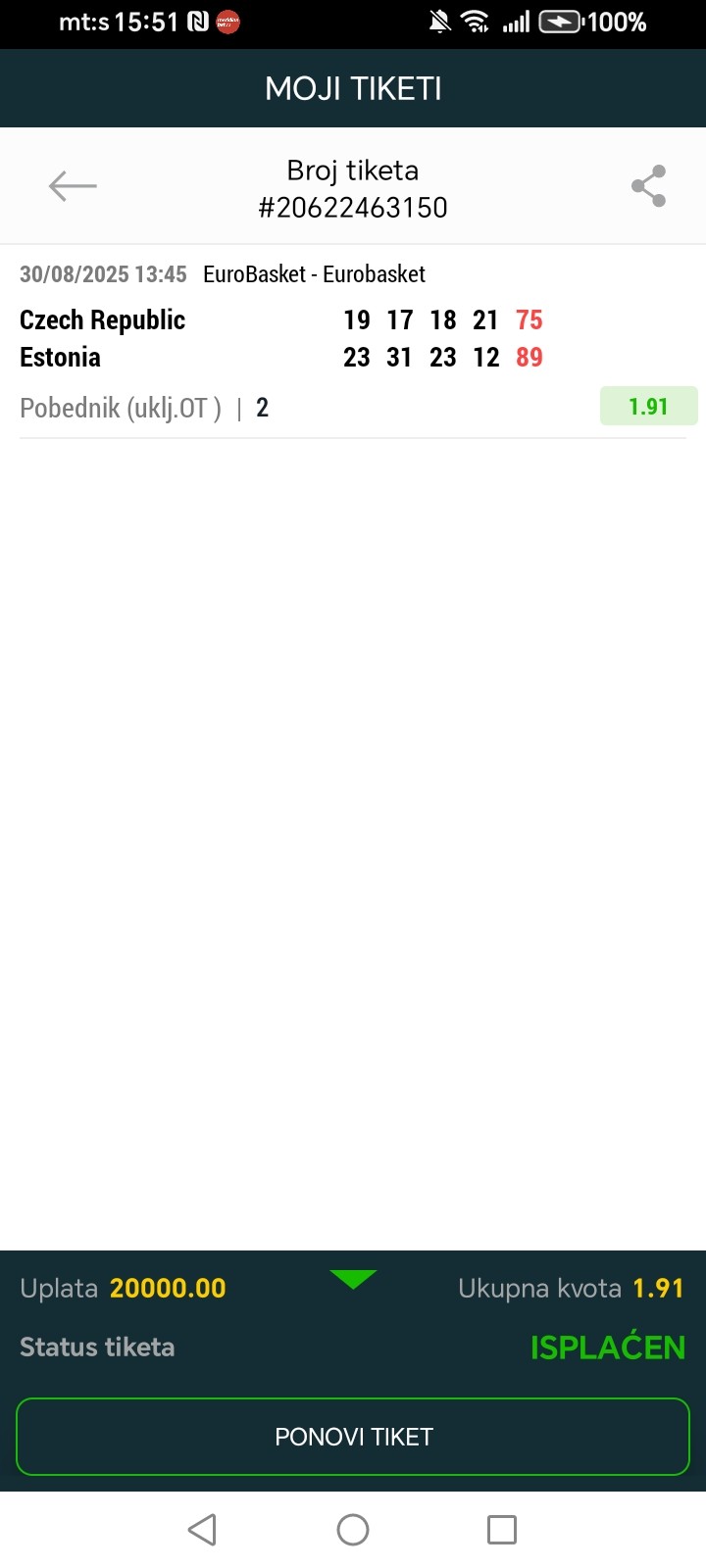Expand ticket details with the green arrow

click(353, 1279)
